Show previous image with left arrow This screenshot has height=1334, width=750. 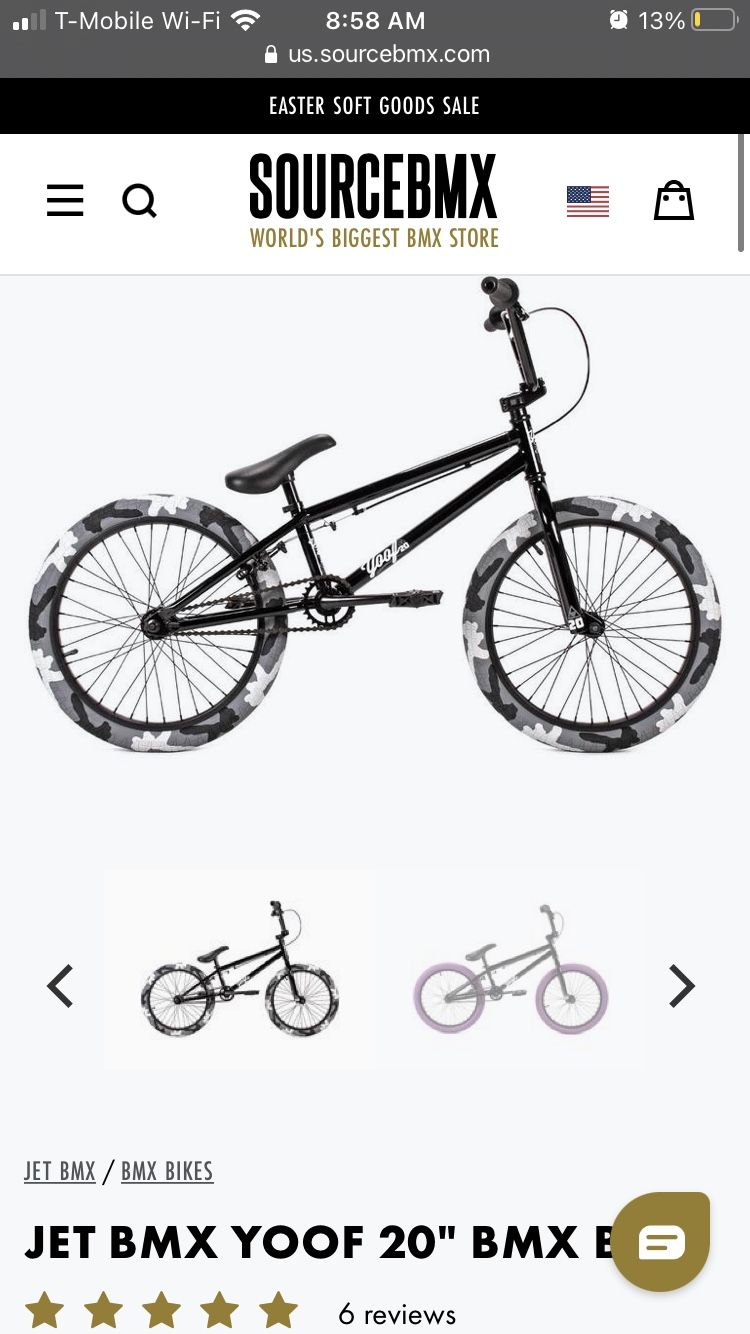tap(60, 986)
